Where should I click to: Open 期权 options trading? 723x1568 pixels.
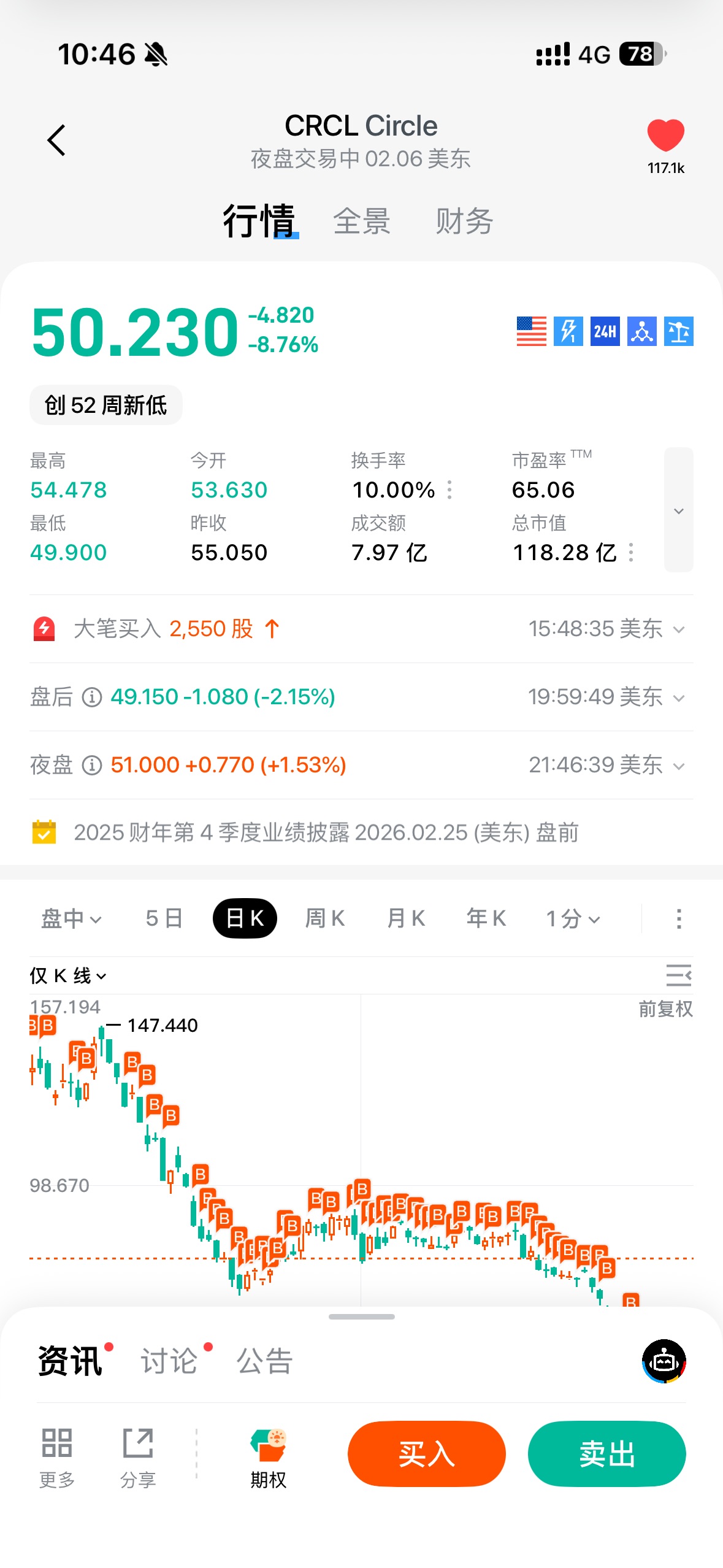coord(268,1459)
